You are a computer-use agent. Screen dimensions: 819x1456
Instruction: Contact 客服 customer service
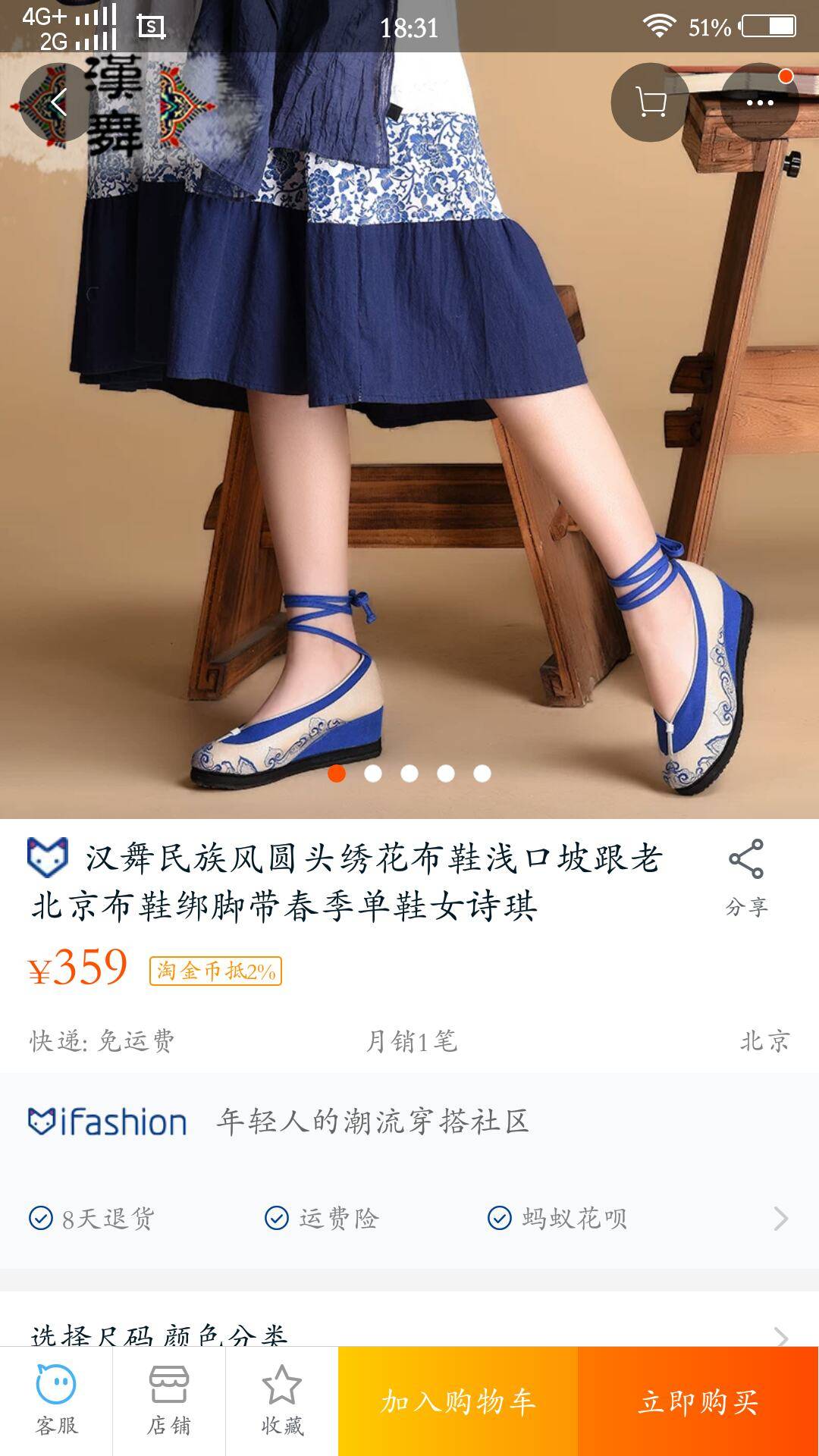pyautogui.click(x=56, y=1401)
